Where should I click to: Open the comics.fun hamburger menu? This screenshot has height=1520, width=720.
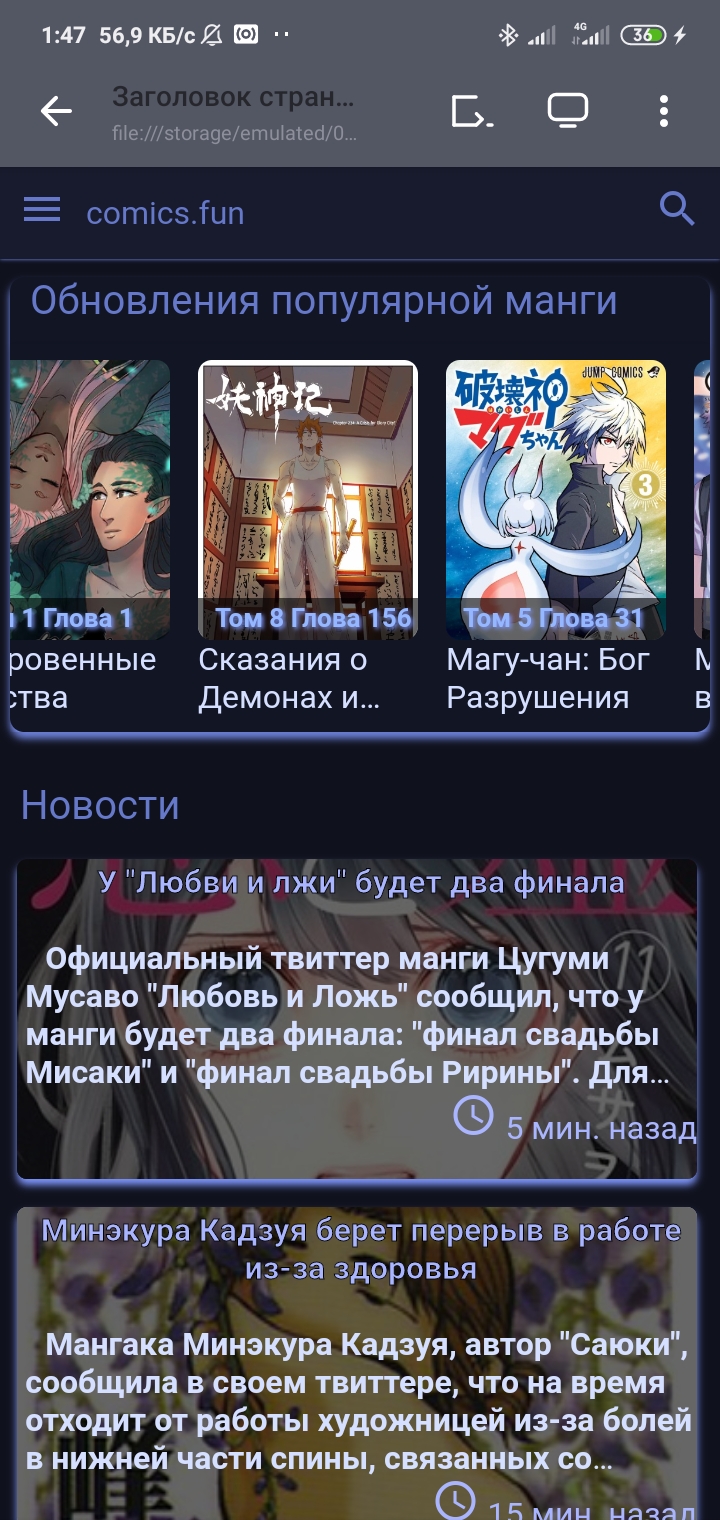[42, 211]
